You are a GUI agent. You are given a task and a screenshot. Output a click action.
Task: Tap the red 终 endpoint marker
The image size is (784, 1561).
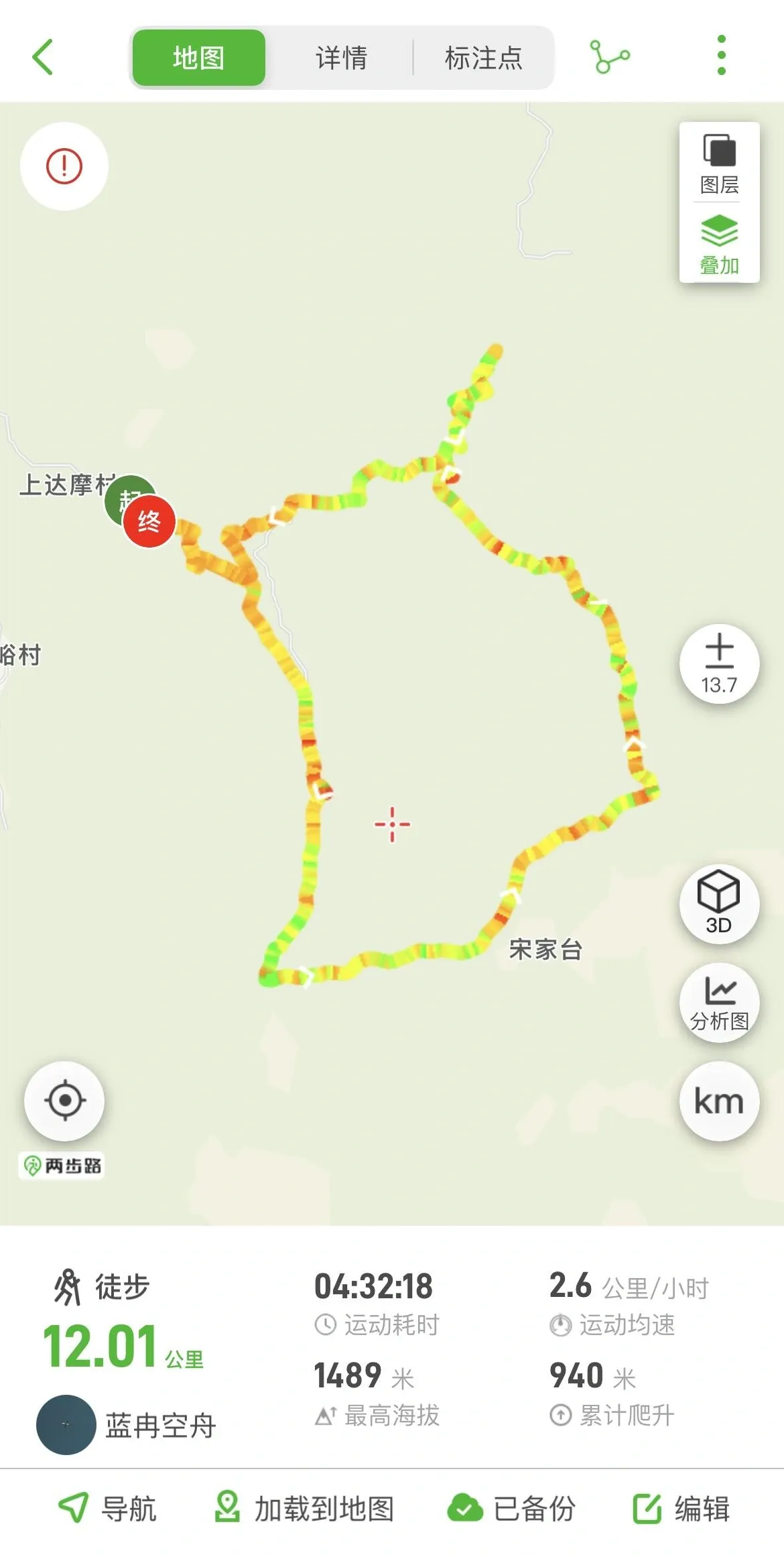click(149, 521)
